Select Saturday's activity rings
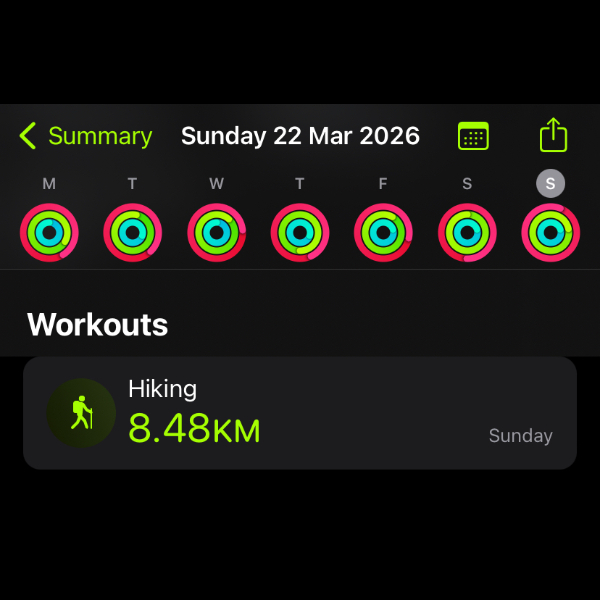 pos(467,233)
